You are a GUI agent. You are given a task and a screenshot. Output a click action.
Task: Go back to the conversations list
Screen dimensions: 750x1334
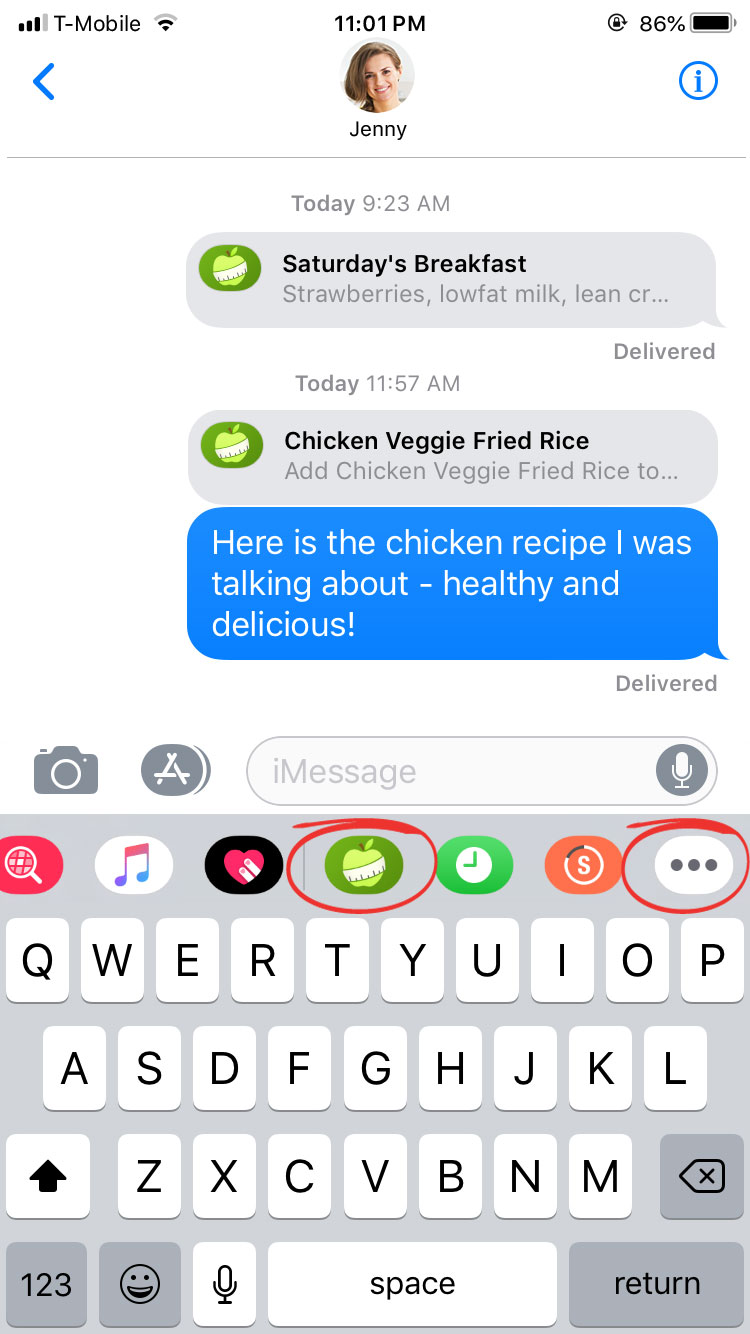[44, 82]
